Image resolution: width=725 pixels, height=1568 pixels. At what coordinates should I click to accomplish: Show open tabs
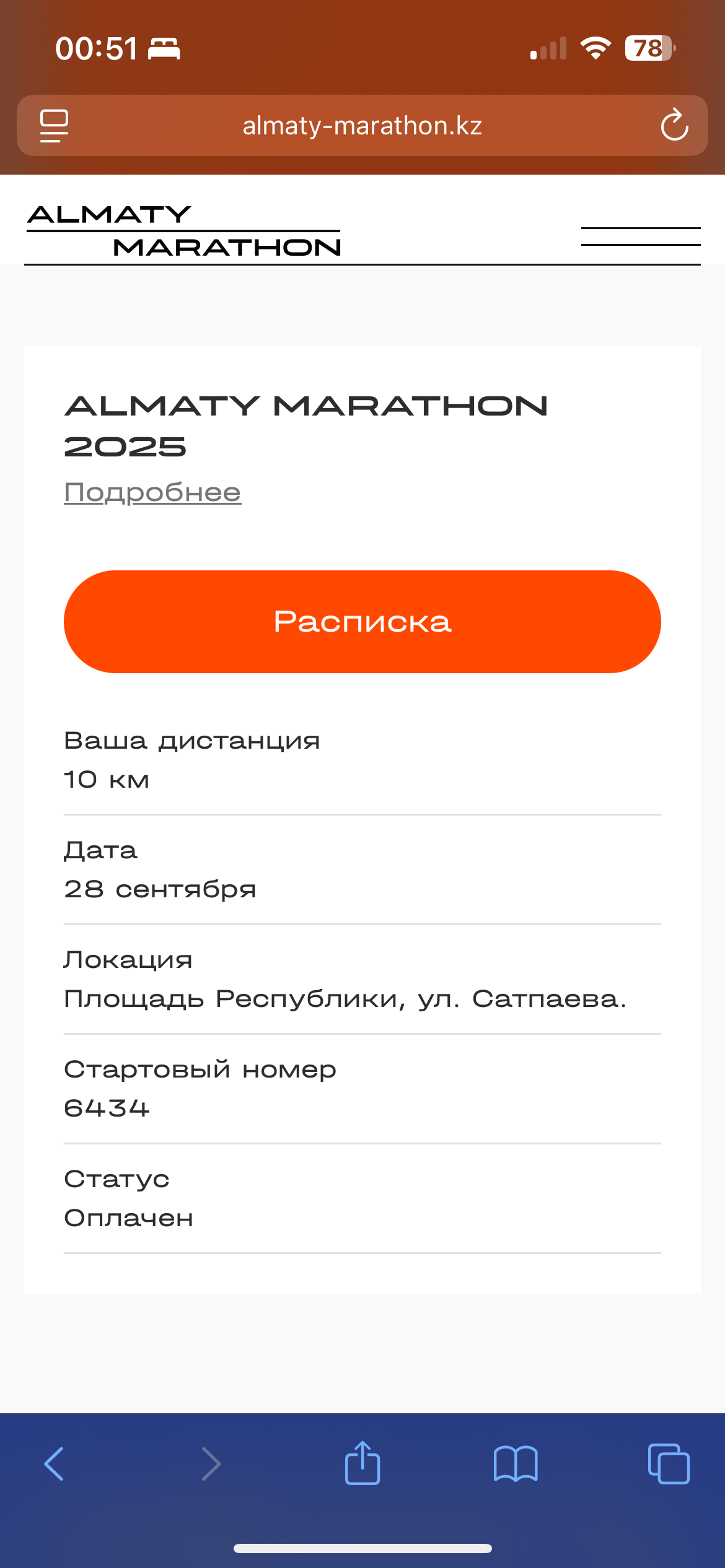coord(668,1464)
